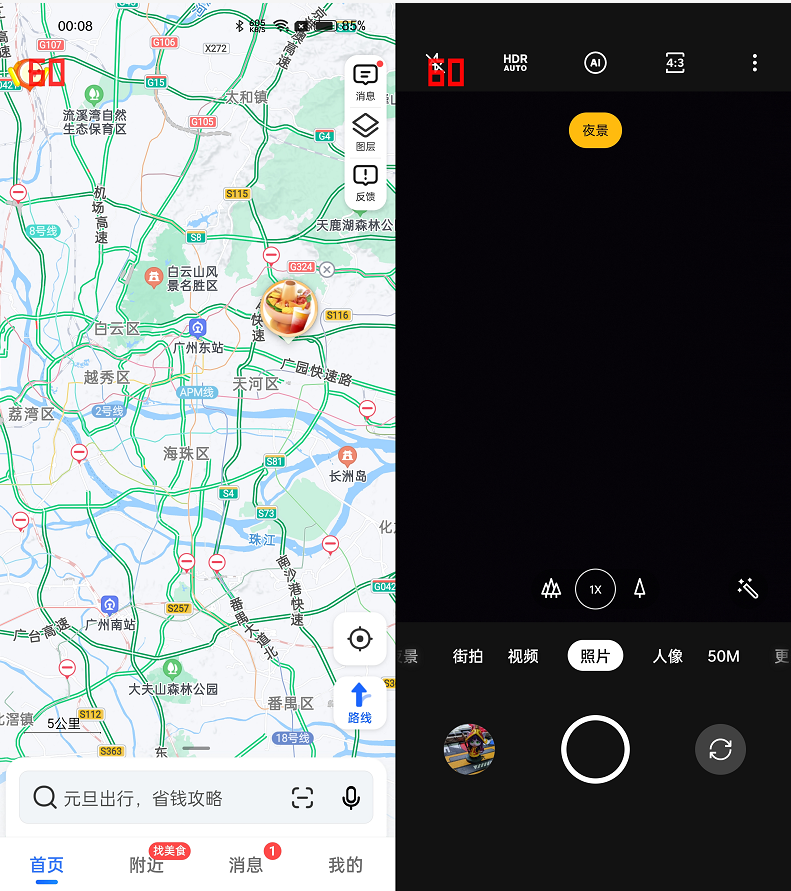Take a photo with the shutter button

click(595, 749)
